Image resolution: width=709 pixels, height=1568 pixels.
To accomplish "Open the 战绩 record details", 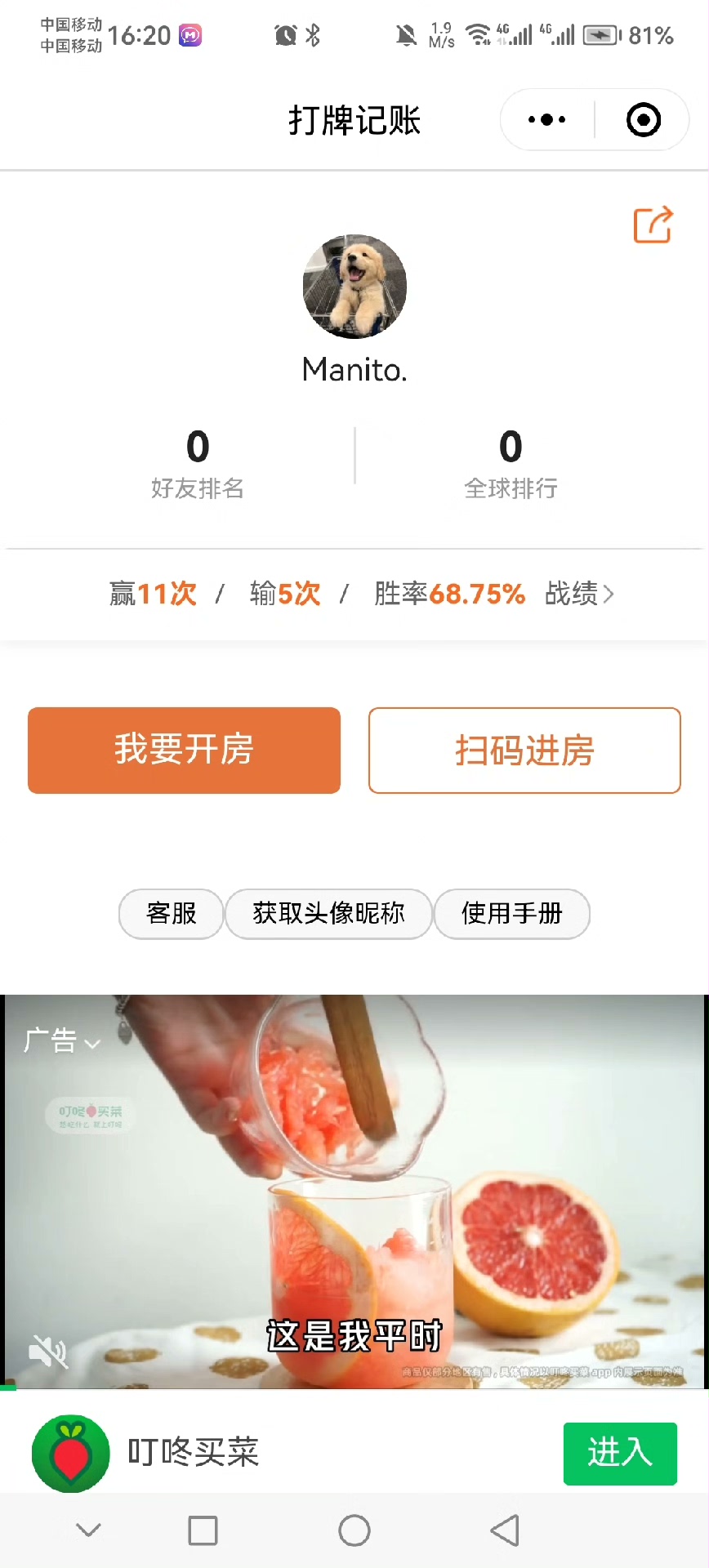I will pyautogui.click(x=578, y=594).
